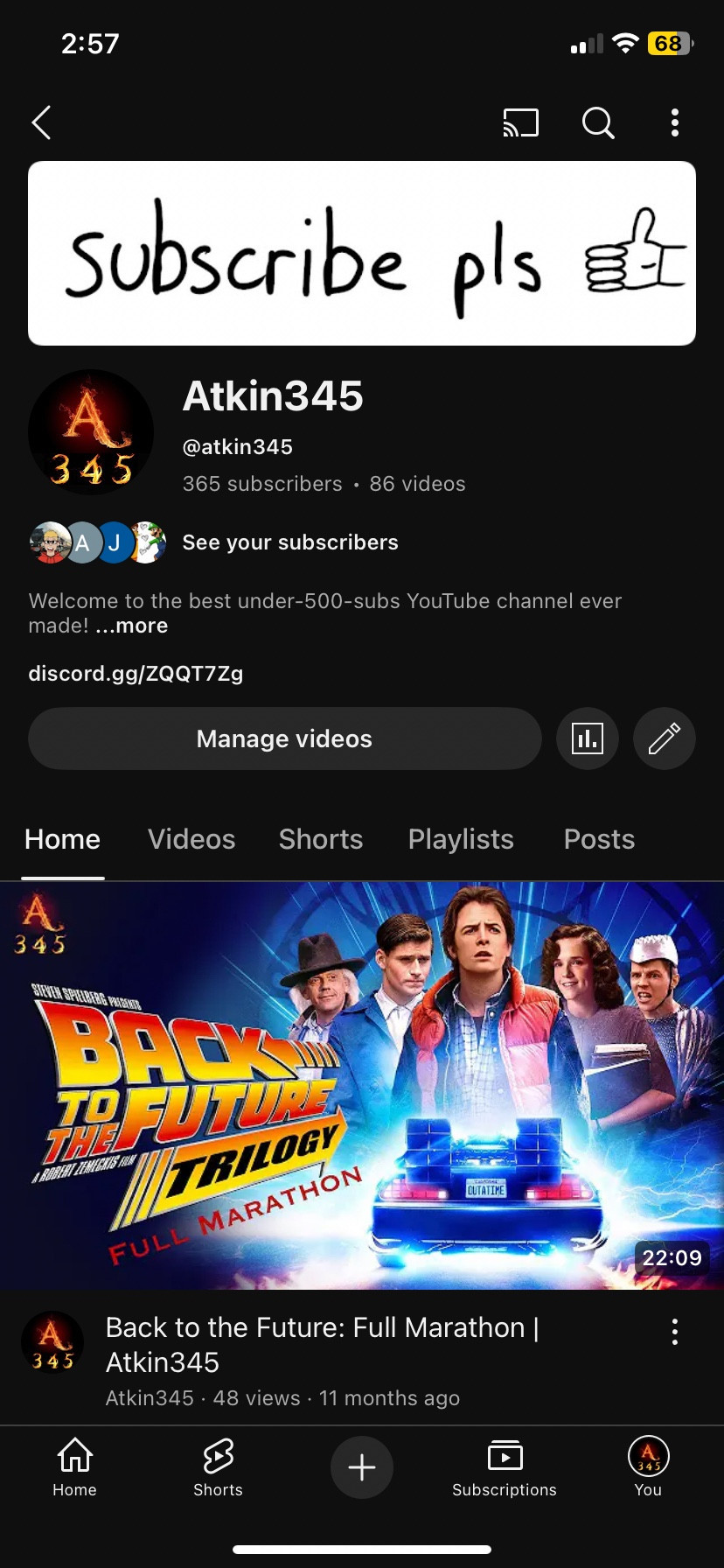Open the Subscriptions tab
The image size is (724, 1568).
click(x=505, y=1467)
